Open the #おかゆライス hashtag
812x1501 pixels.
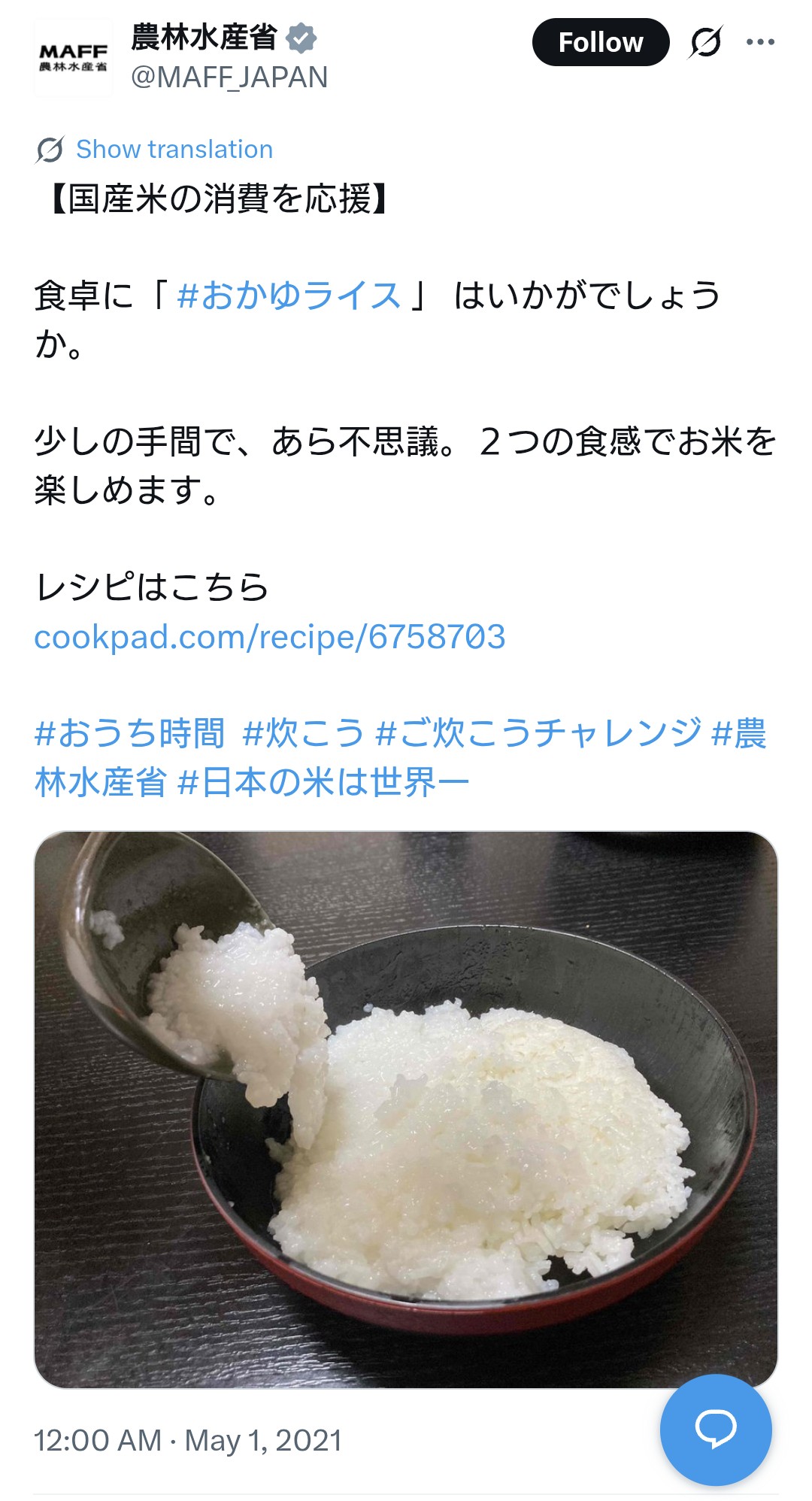pos(289,295)
